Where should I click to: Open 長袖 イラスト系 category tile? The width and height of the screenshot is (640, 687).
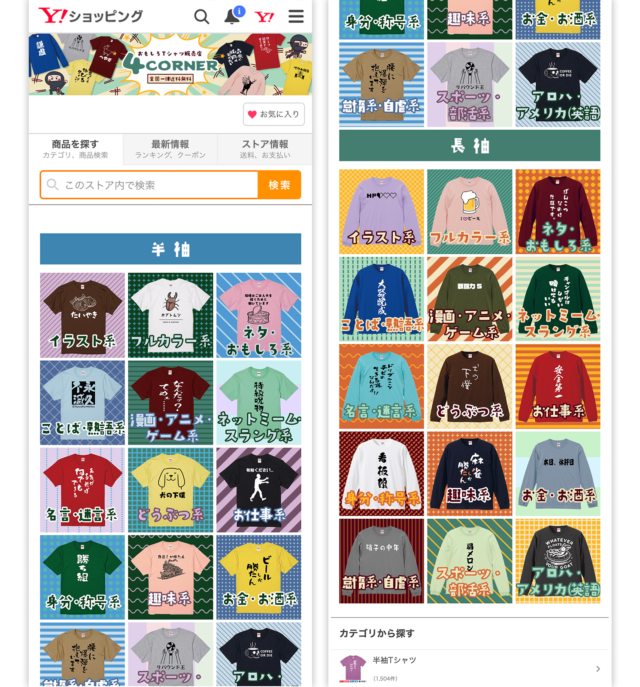pos(381,211)
